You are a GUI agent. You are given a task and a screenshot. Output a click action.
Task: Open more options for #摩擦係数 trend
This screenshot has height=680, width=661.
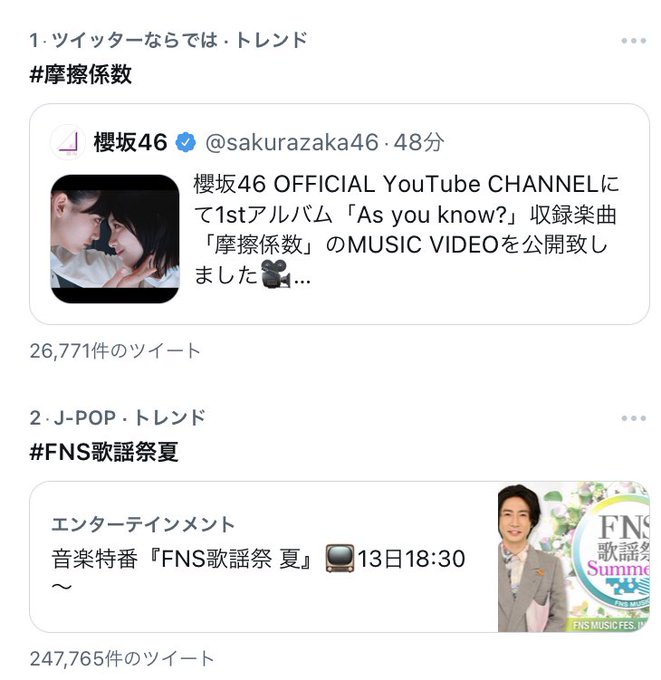pos(633,41)
